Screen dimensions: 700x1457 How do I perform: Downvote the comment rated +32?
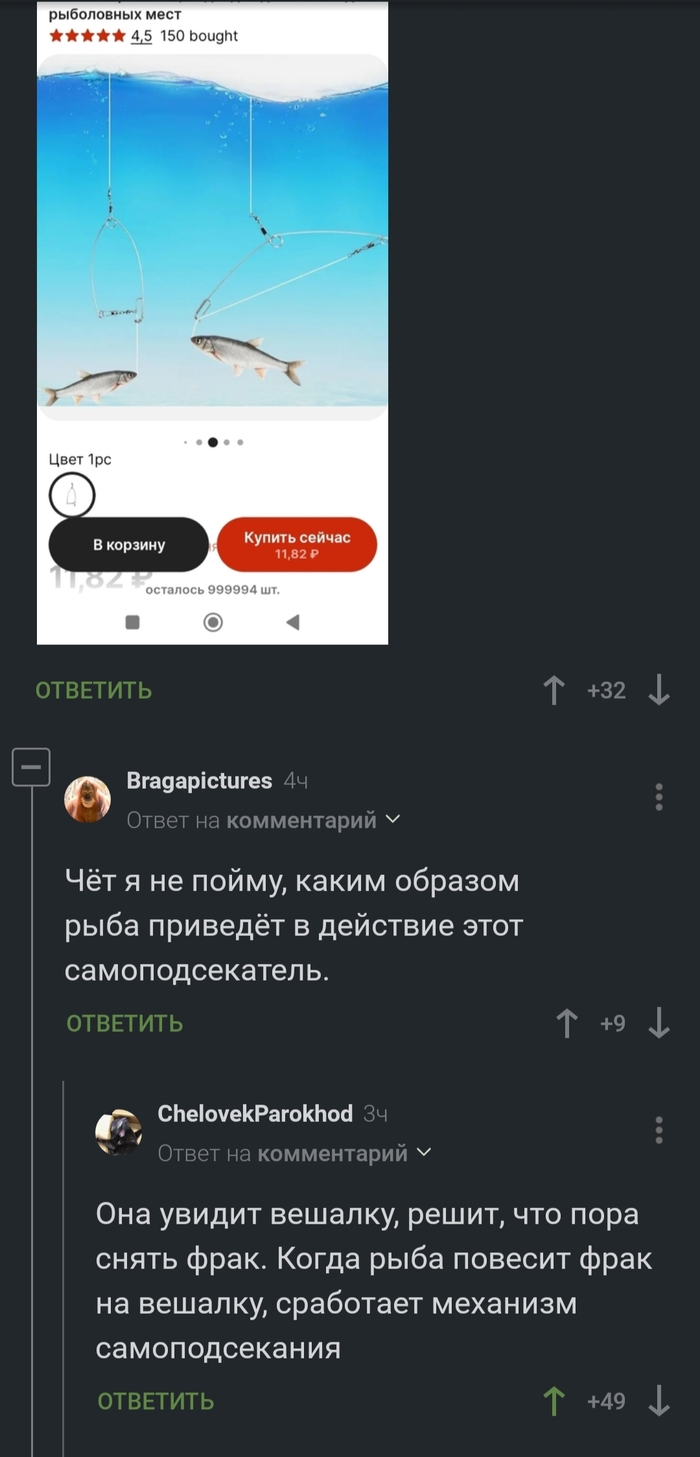659,690
